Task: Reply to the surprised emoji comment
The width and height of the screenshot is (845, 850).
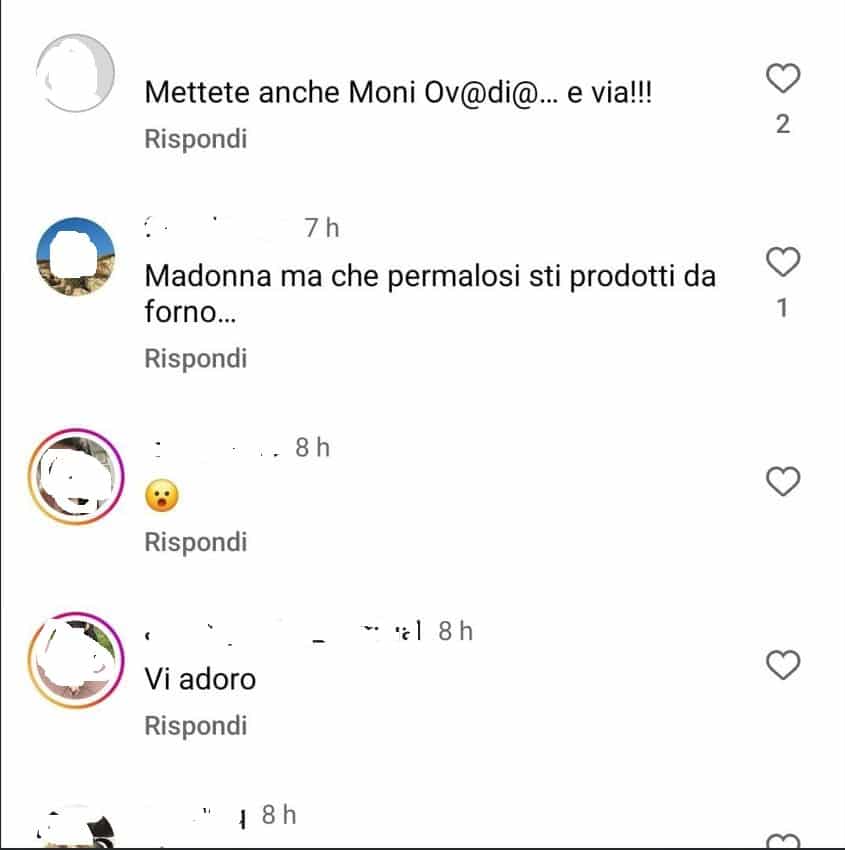Action: click(195, 542)
